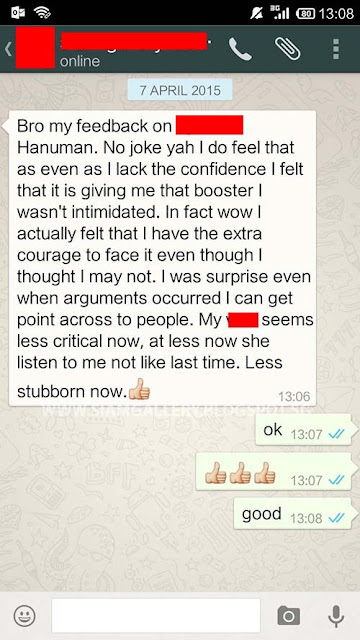Open the three-dot overflow menu

[336, 49]
